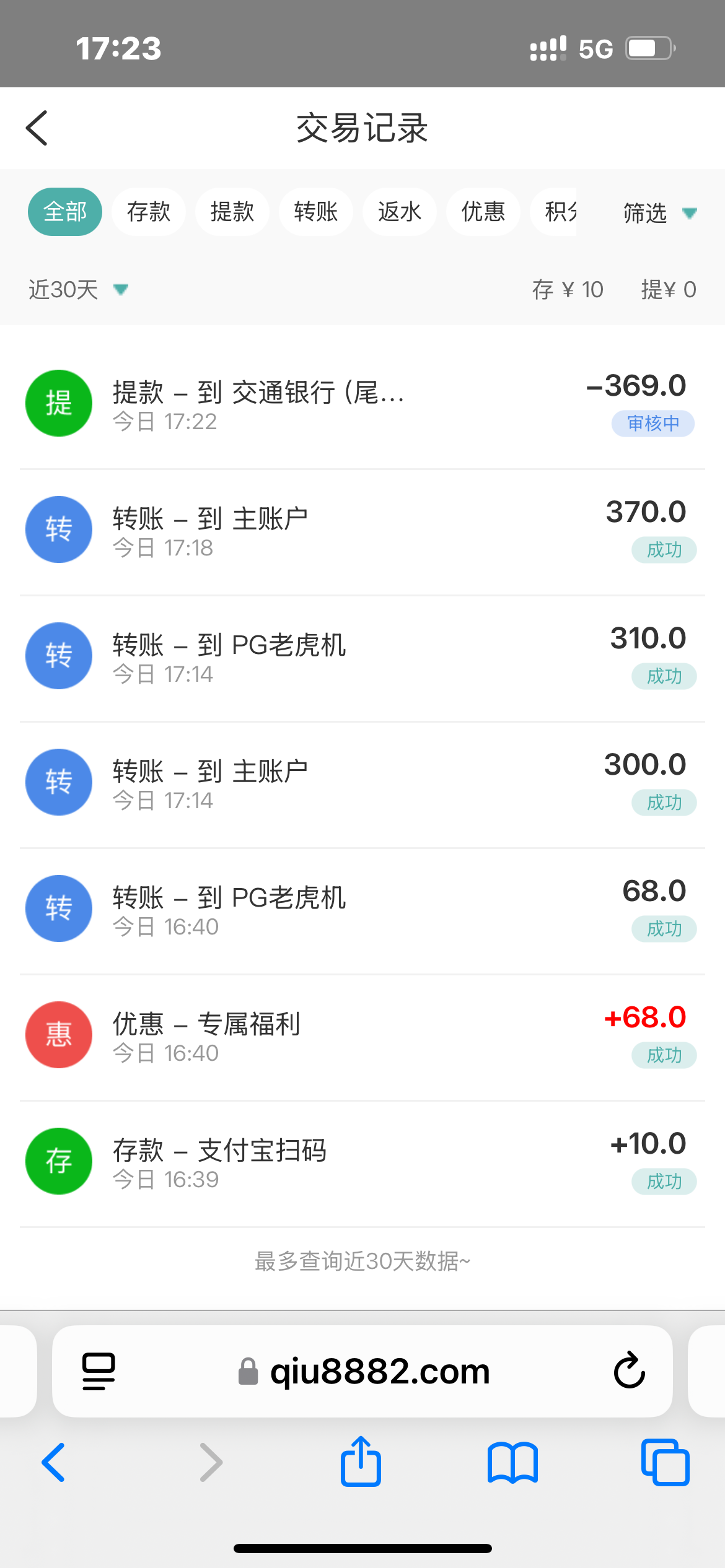Open the browser tabs overview
Image resolution: width=725 pixels, height=1568 pixels.
click(666, 1463)
